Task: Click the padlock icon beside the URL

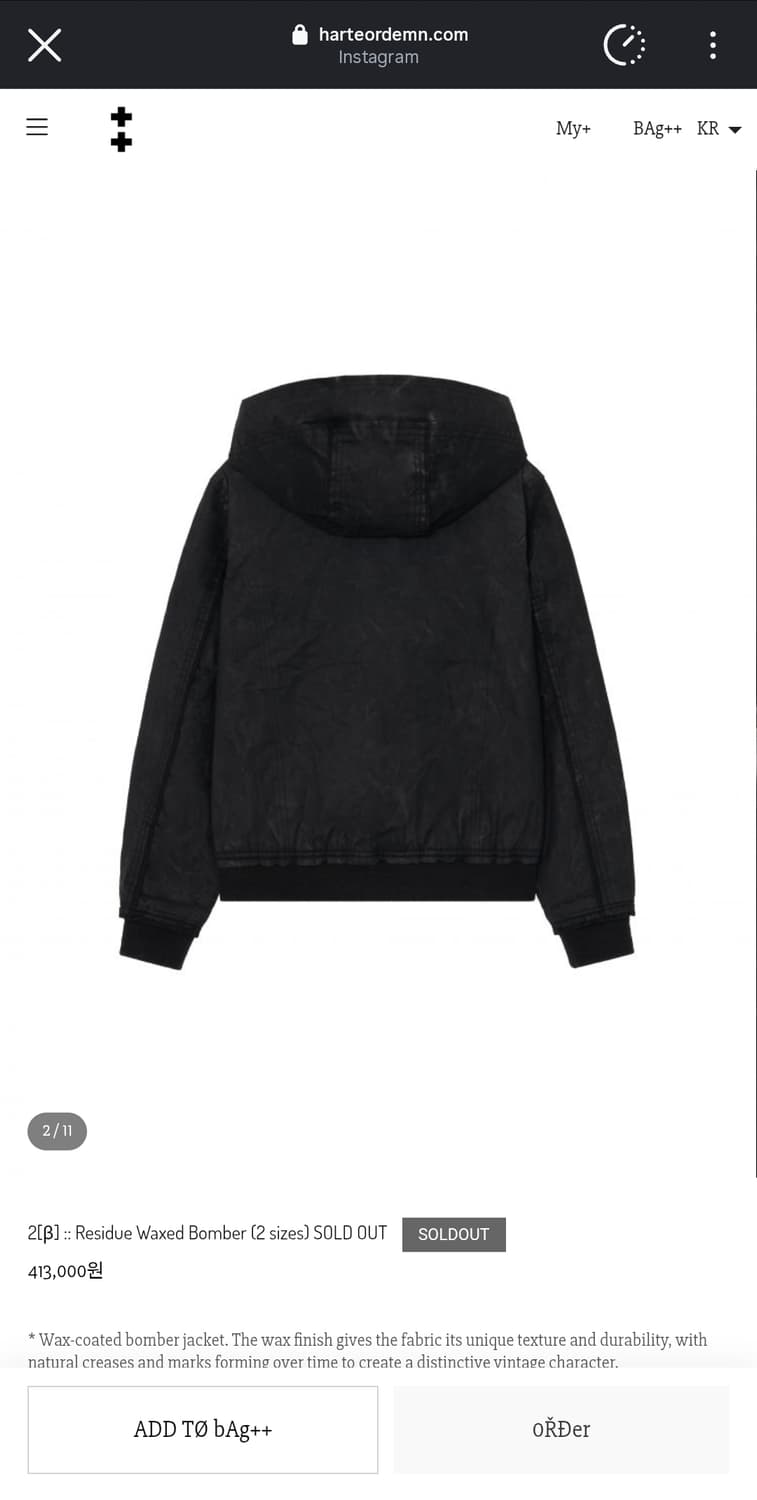Action: pyautogui.click(x=299, y=33)
